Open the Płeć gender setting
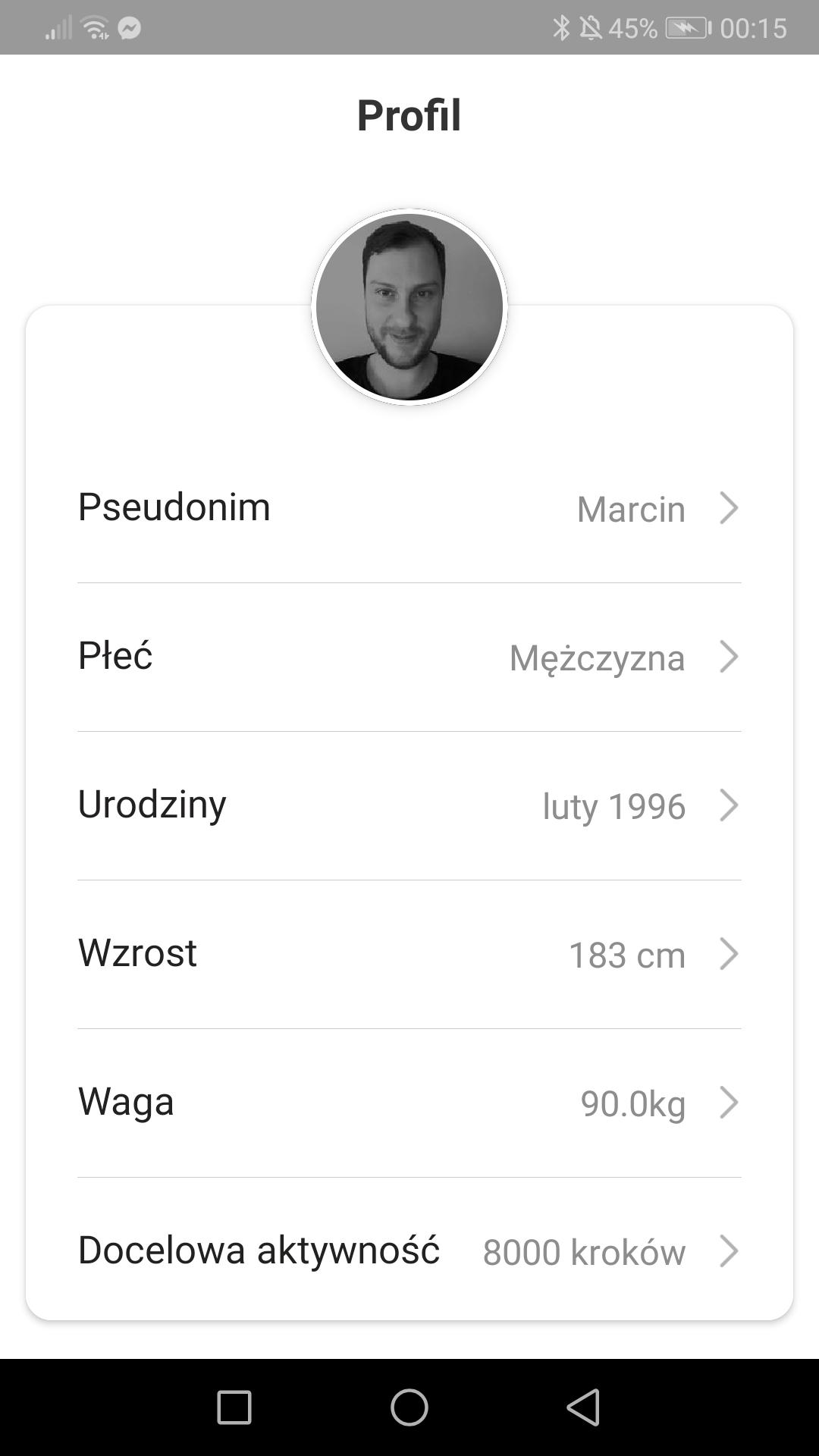Viewport: 819px width, 1456px height. [x=409, y=657]
